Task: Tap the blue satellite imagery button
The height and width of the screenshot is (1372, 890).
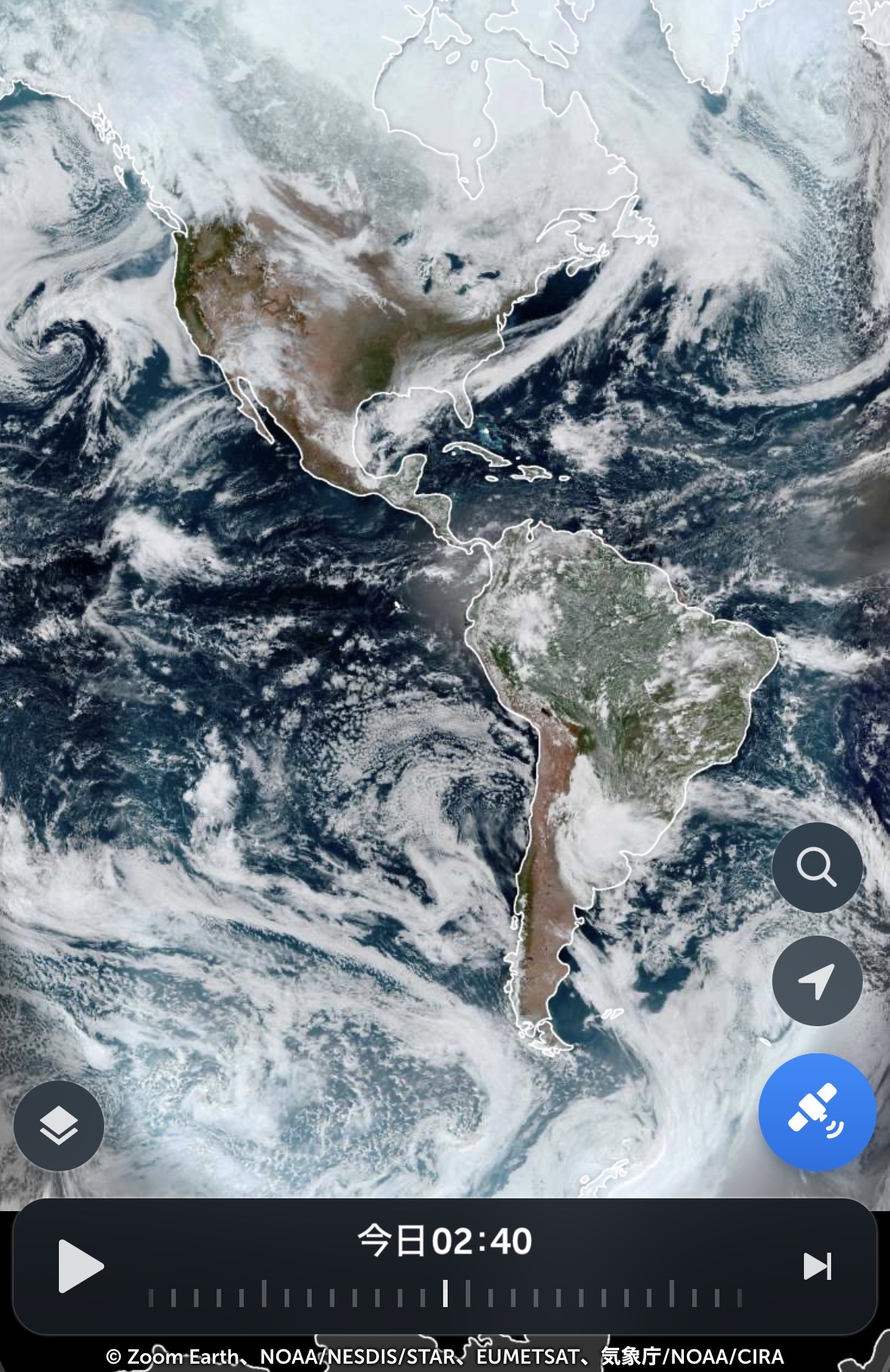Action: pyautogui.click(x=817, y=1111)
